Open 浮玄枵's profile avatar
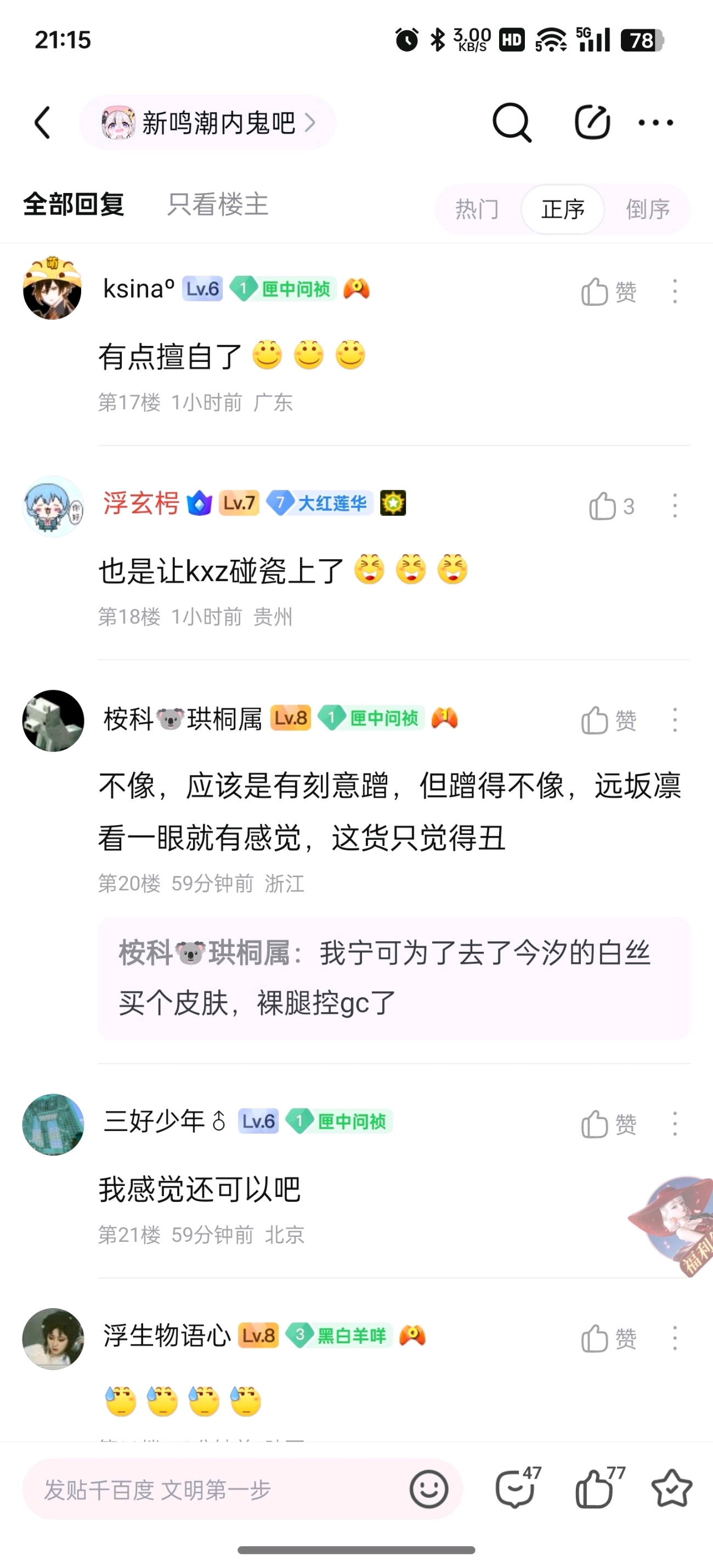Viewport: 713px width, 1568px height. [x=53, y=506]
